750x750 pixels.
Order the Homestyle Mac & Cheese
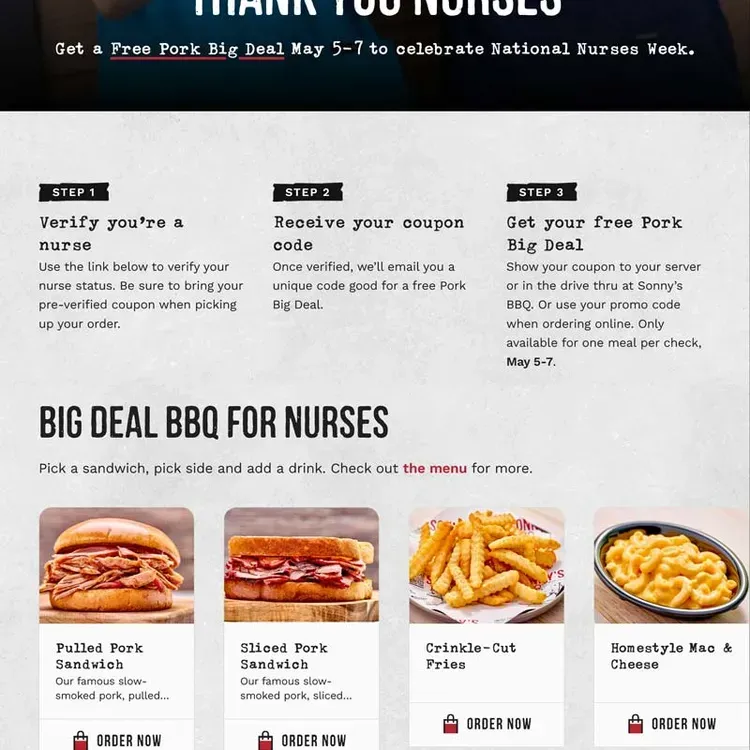pyautogui.click(x=672, y=723)
